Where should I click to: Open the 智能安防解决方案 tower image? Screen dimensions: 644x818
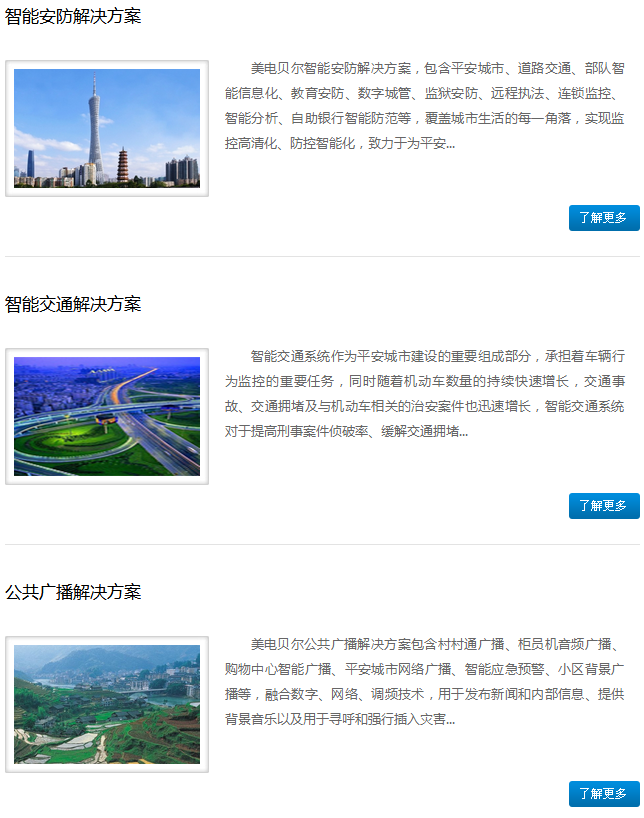(x=107, y=128)
